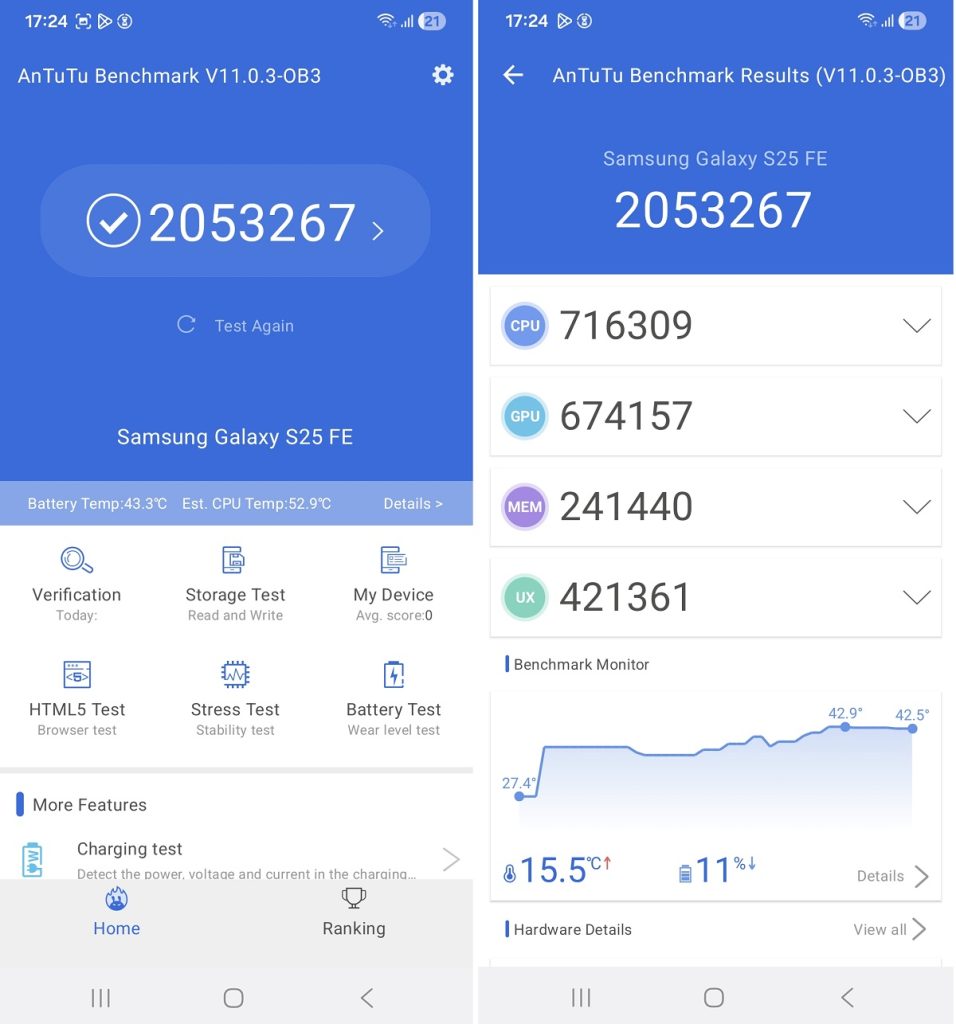The image size is (956, 1024).
Task: Open AnTuTu settings gear
Action: pyautogui.click(x=443, y=75)
